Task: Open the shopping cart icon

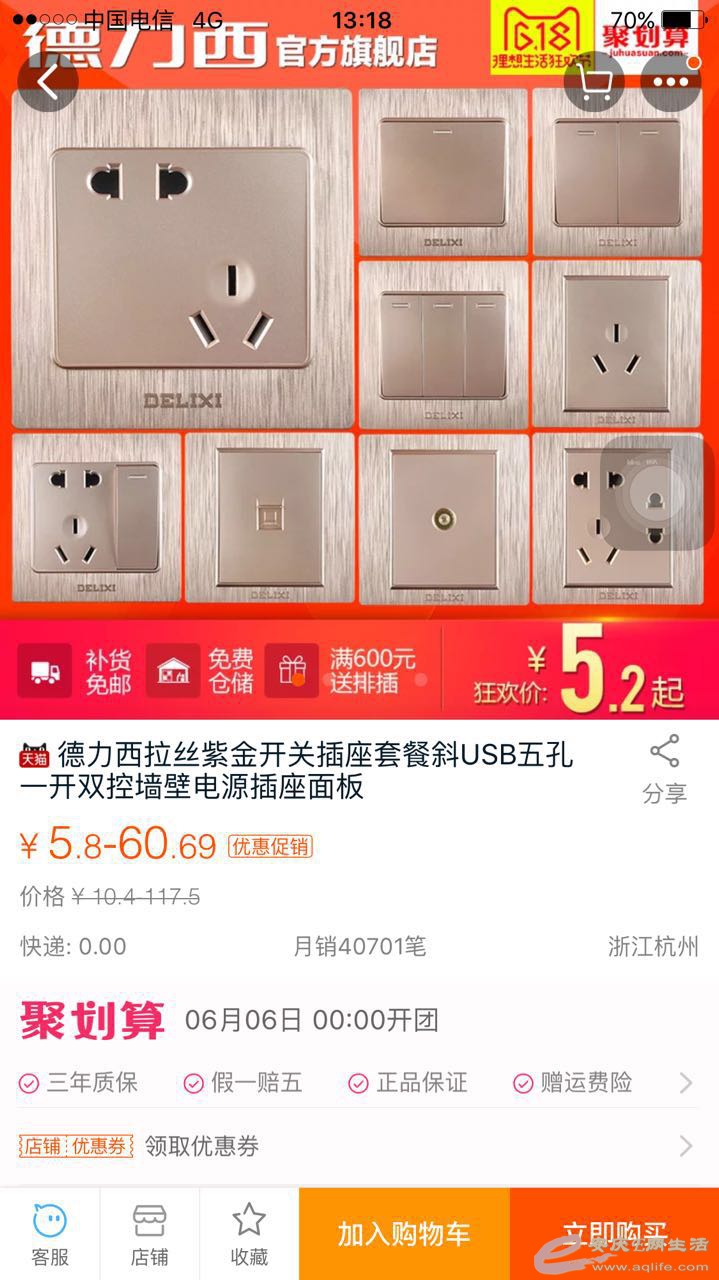Action: click(x=595, y=82)
